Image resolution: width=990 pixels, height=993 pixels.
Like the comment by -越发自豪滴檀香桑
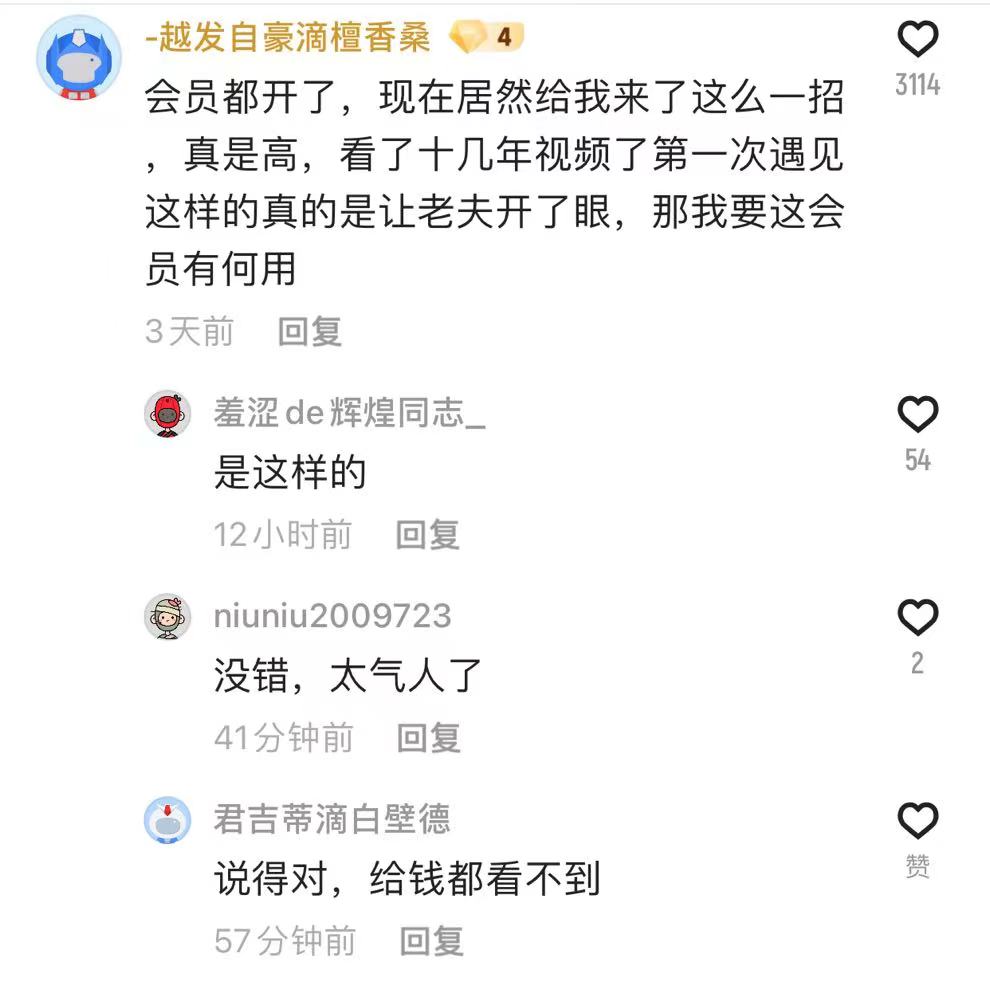point(917,40)
